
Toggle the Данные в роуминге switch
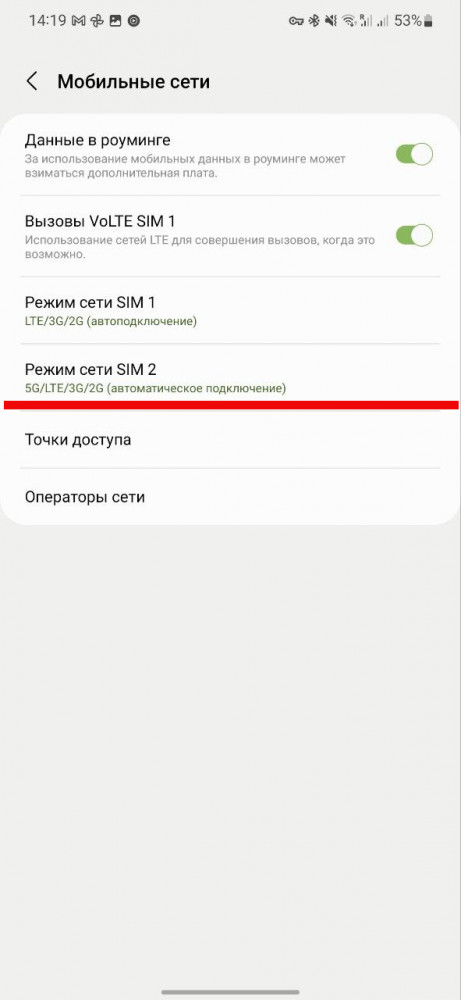pos(414,154)
